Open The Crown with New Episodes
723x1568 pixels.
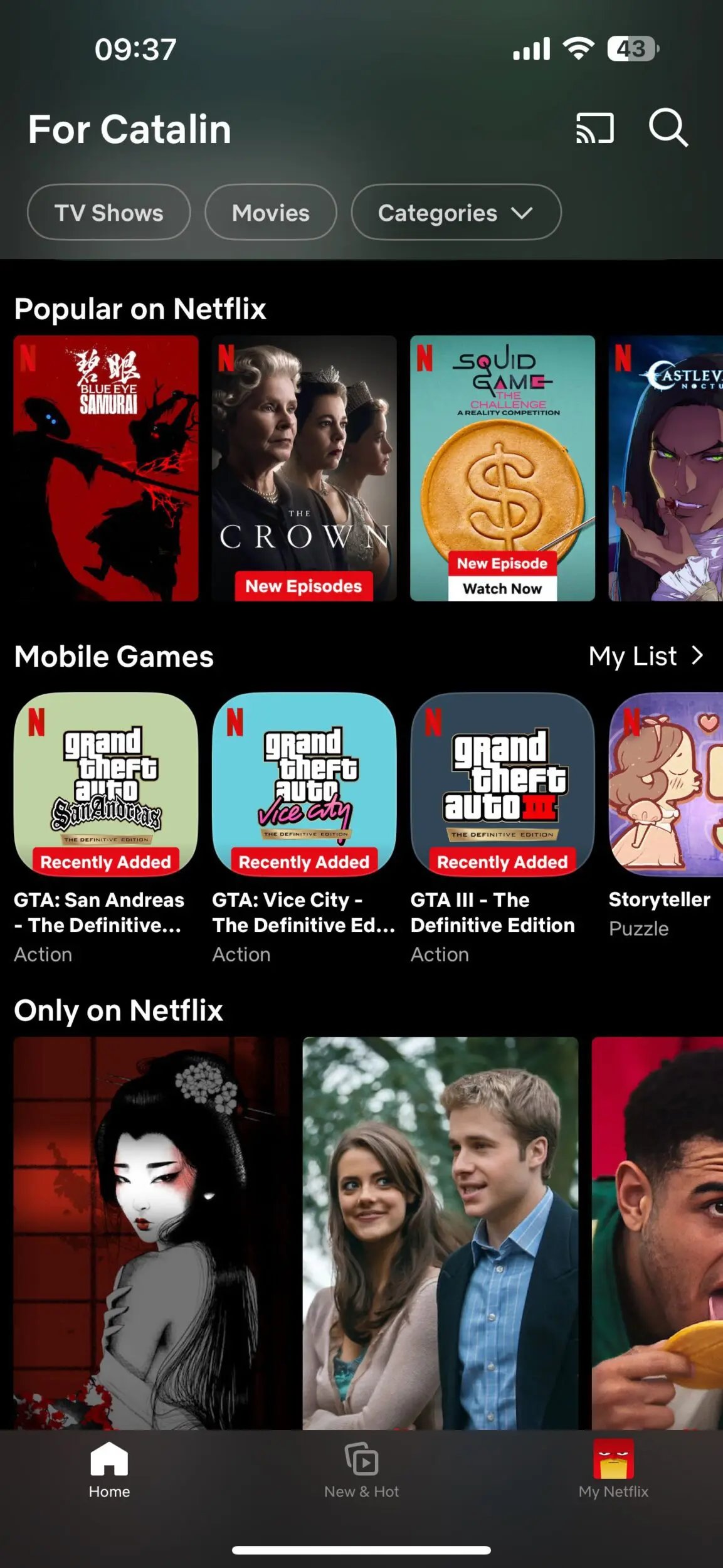pos(304,468)
